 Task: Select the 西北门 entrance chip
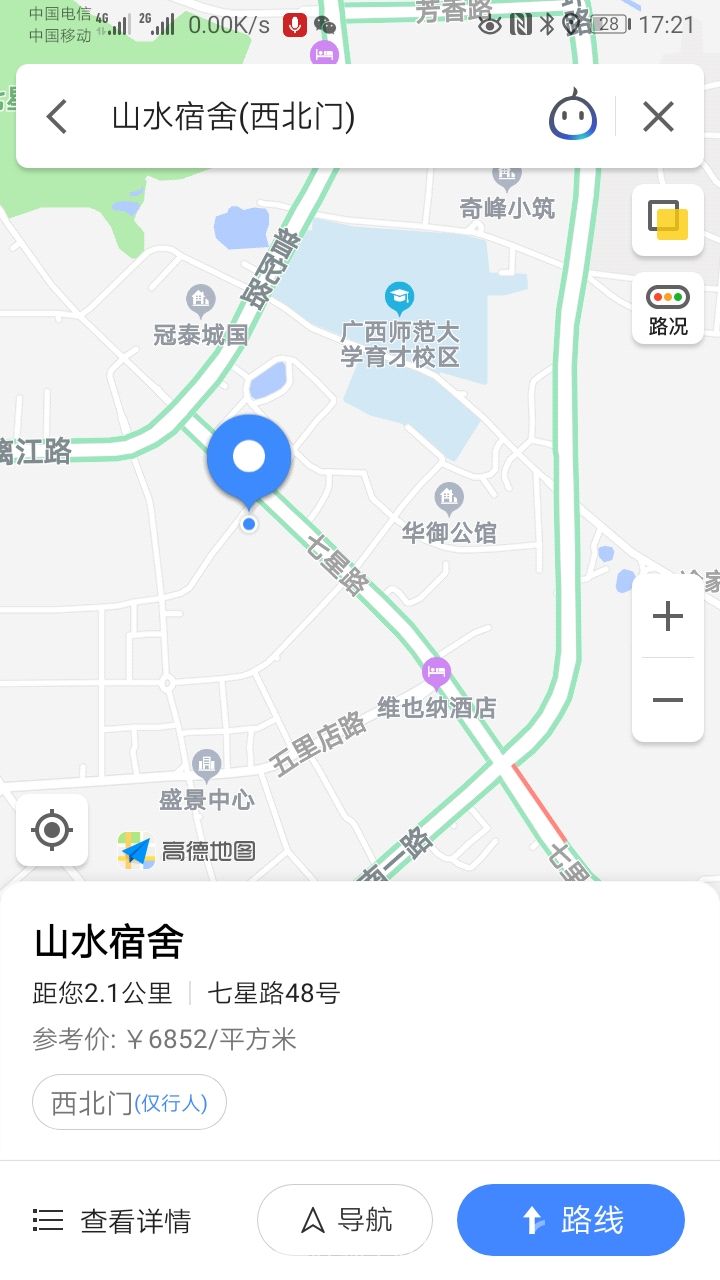coord(129,1102)
